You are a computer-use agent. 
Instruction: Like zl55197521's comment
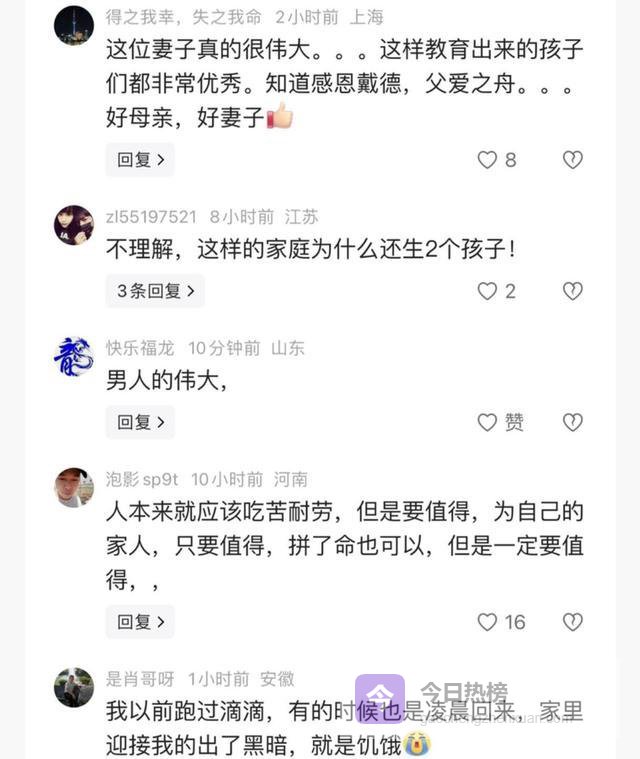[487, 291]
